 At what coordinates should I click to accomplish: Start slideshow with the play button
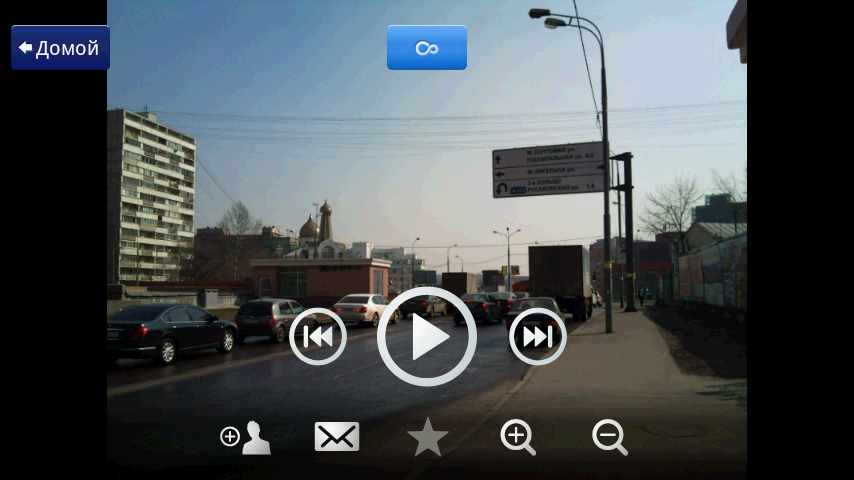[427, 337]
